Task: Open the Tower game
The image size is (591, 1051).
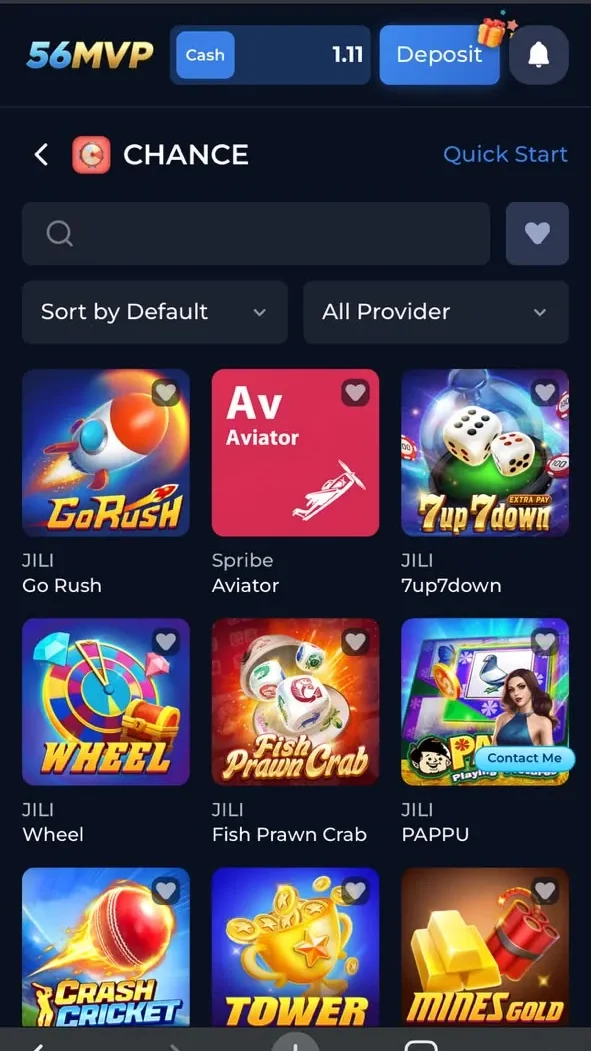Action: (x=296, y=947)
